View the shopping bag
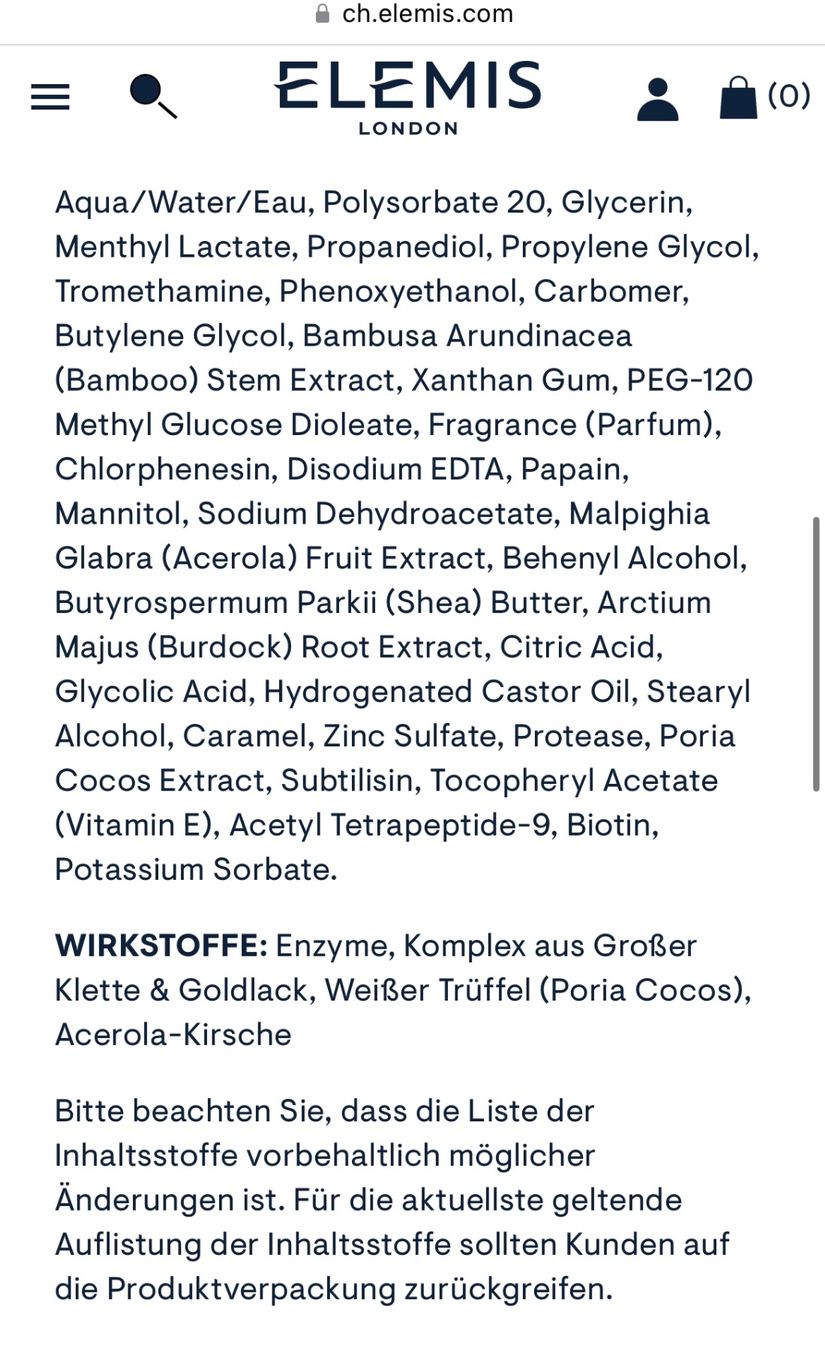This screenshot has width=825, height=1350. 764,97
